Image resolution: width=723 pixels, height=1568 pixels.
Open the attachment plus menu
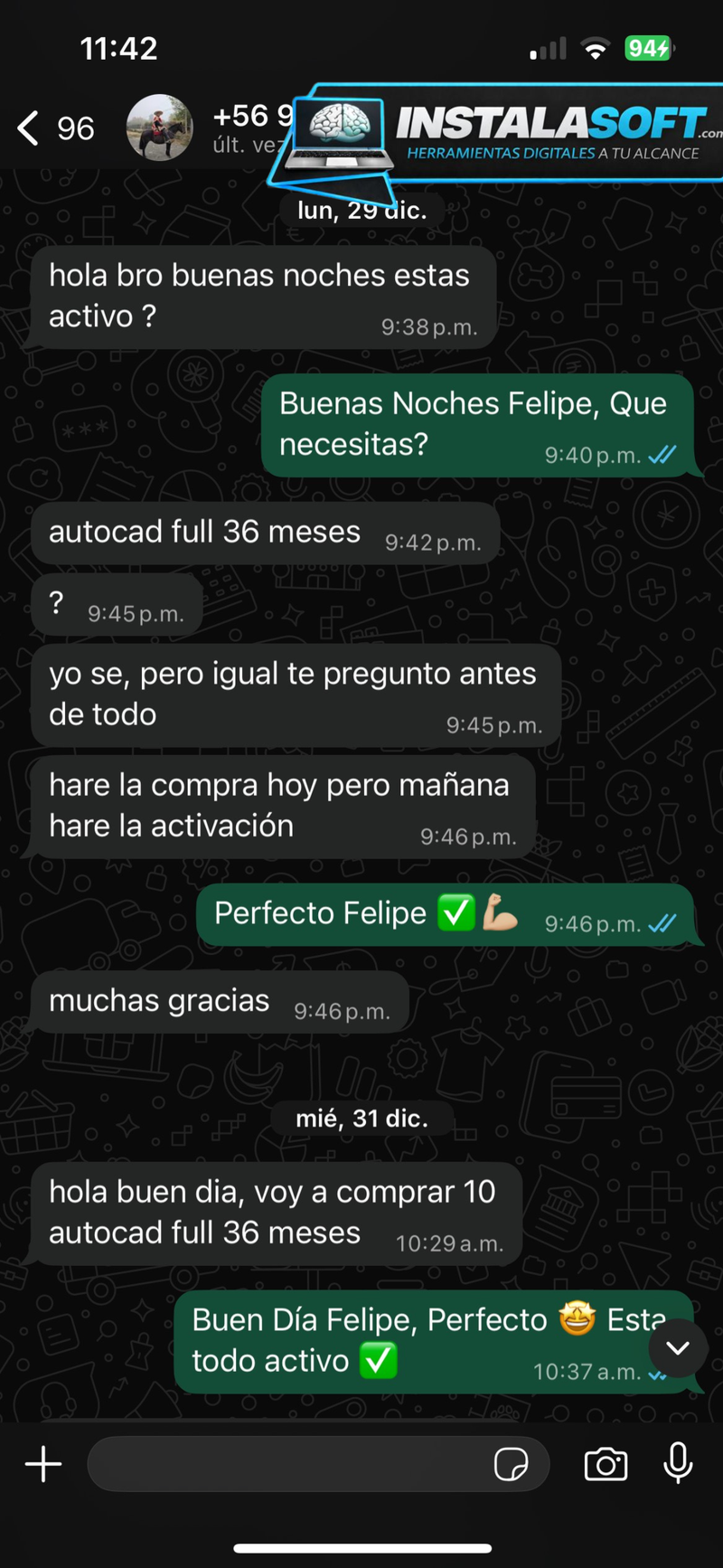point(43,1463)
